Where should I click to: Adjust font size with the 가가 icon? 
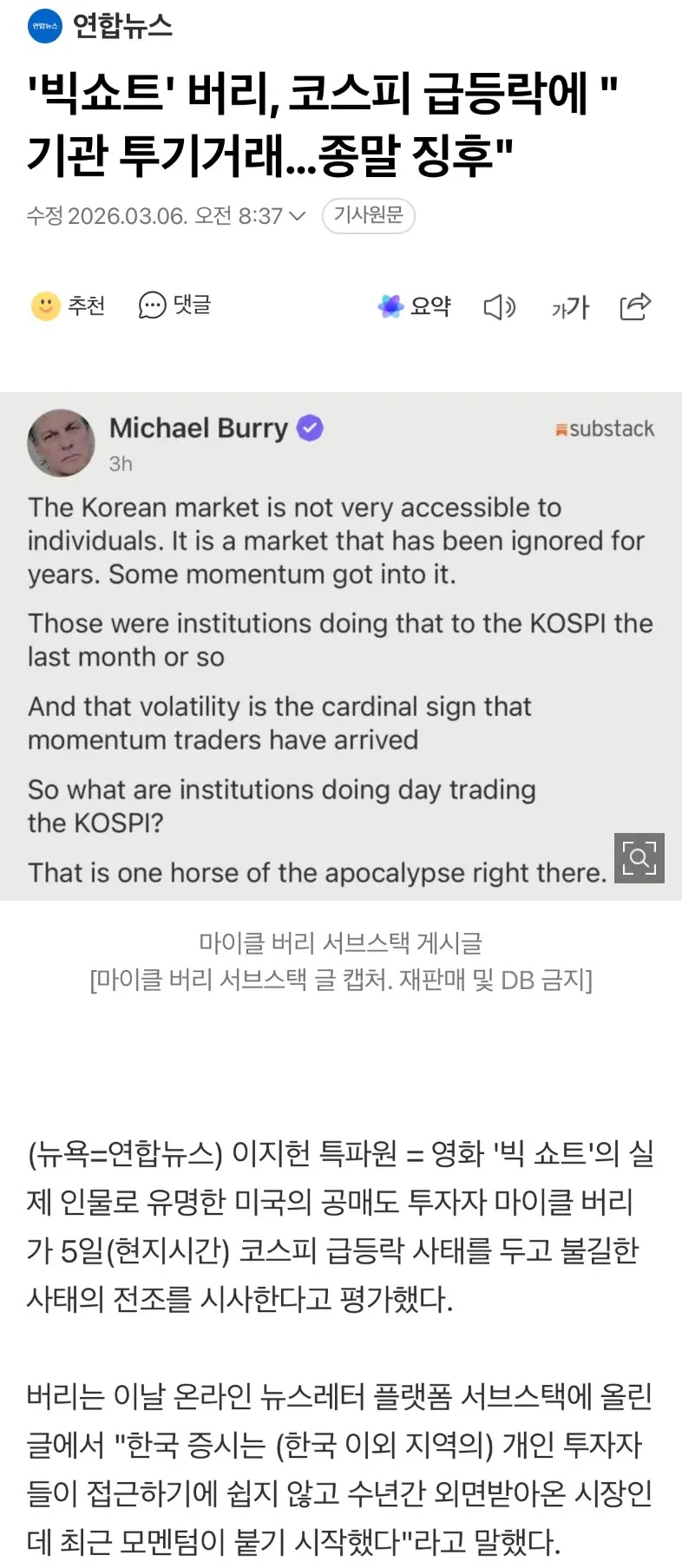coord(569,307)
